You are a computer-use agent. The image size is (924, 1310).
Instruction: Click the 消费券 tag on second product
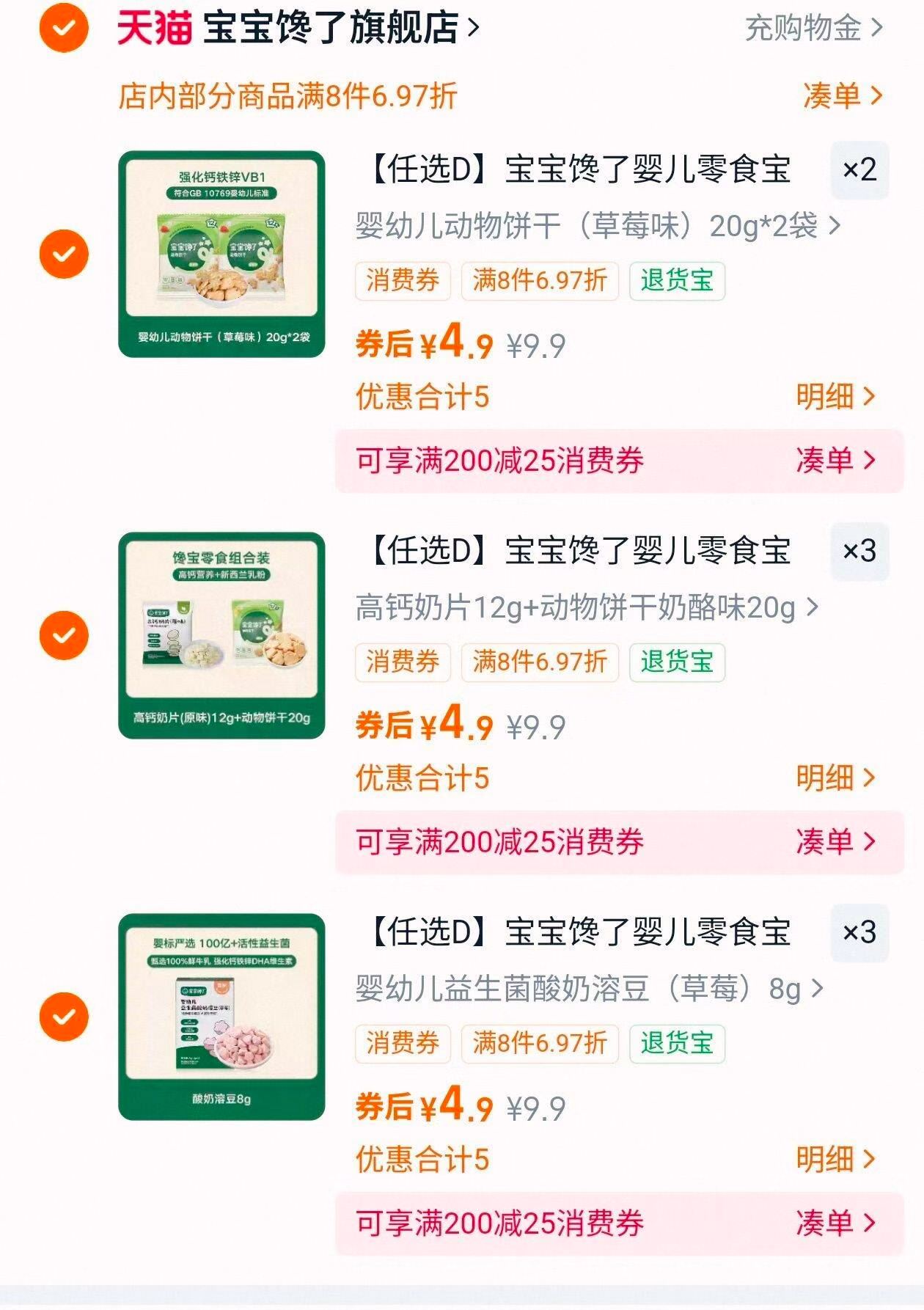[402, 662]
